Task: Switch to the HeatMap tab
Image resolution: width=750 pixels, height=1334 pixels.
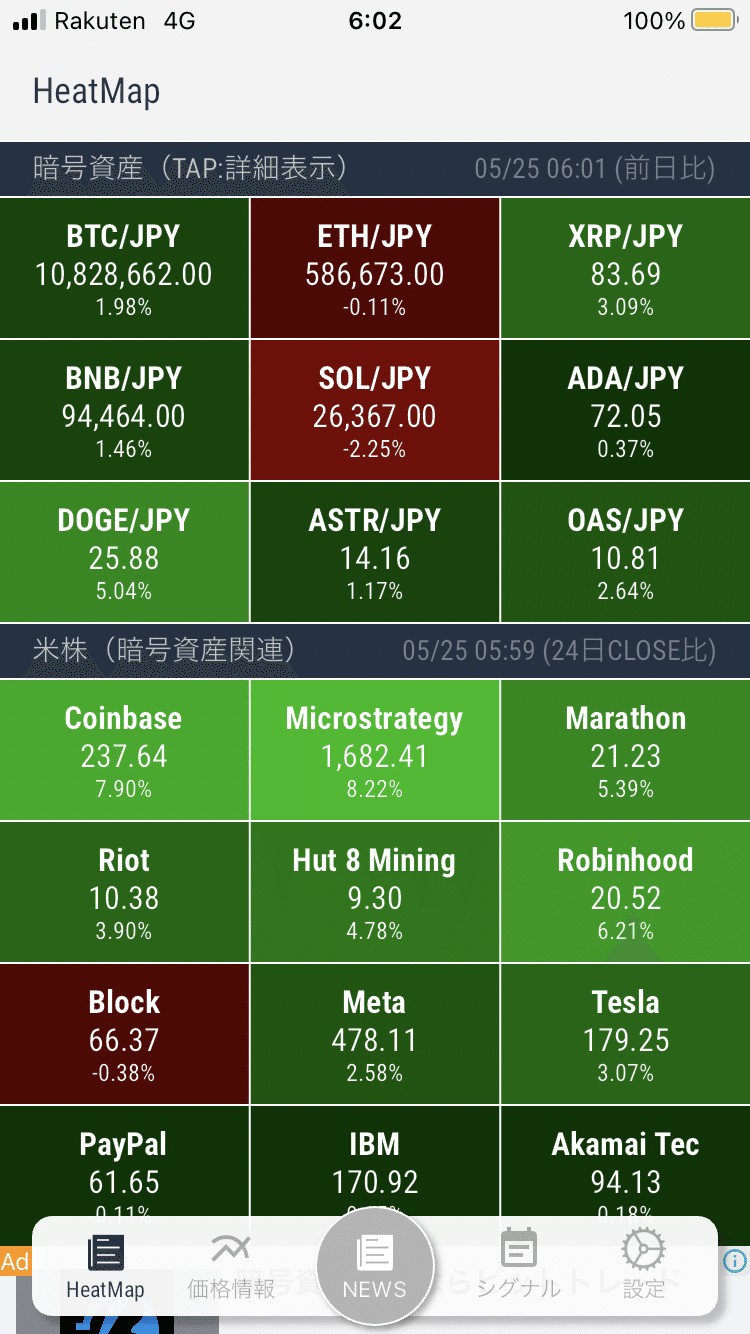Action: 105,1266
